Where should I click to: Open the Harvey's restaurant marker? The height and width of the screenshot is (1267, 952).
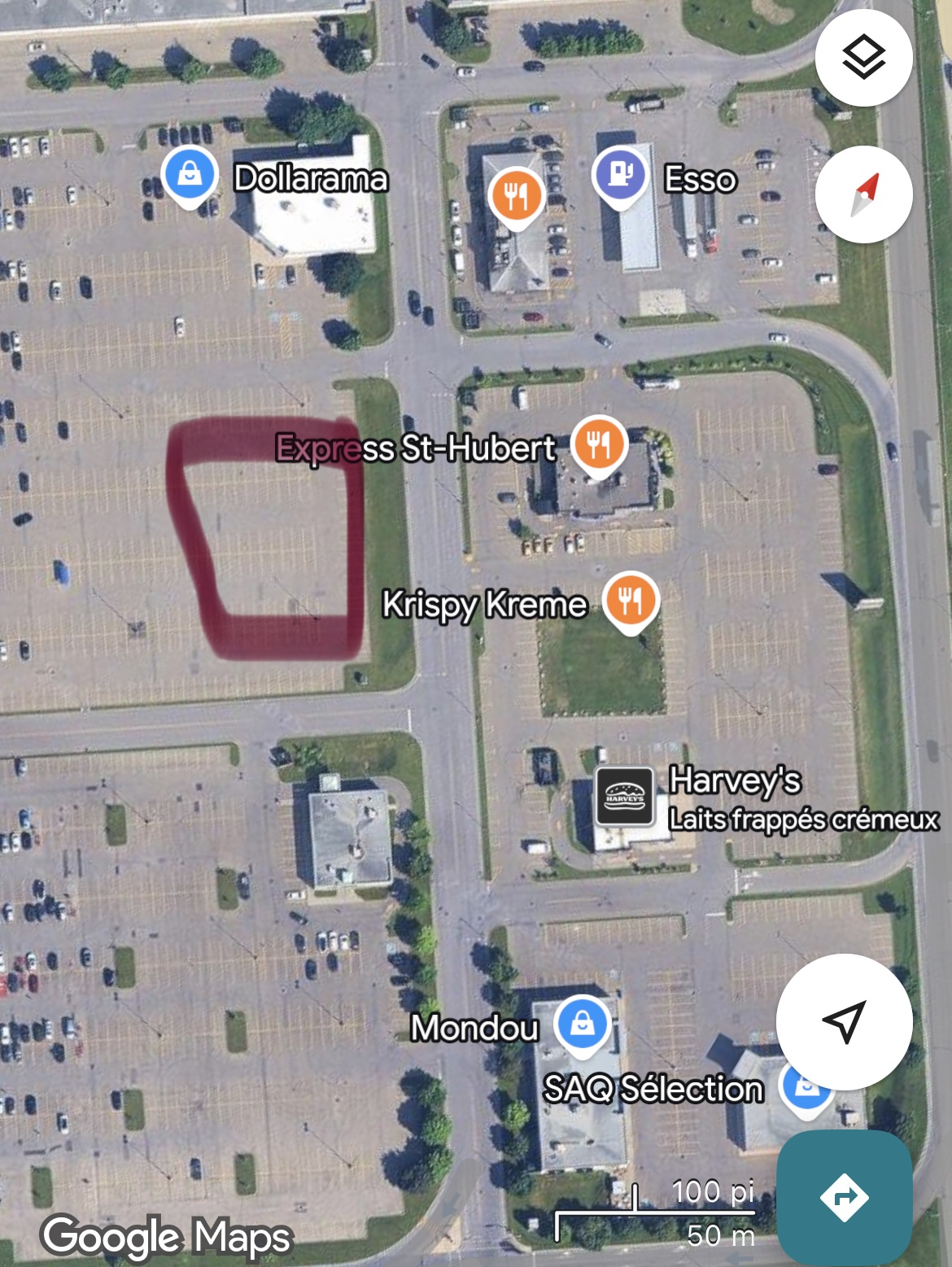(x=624, y=797)
